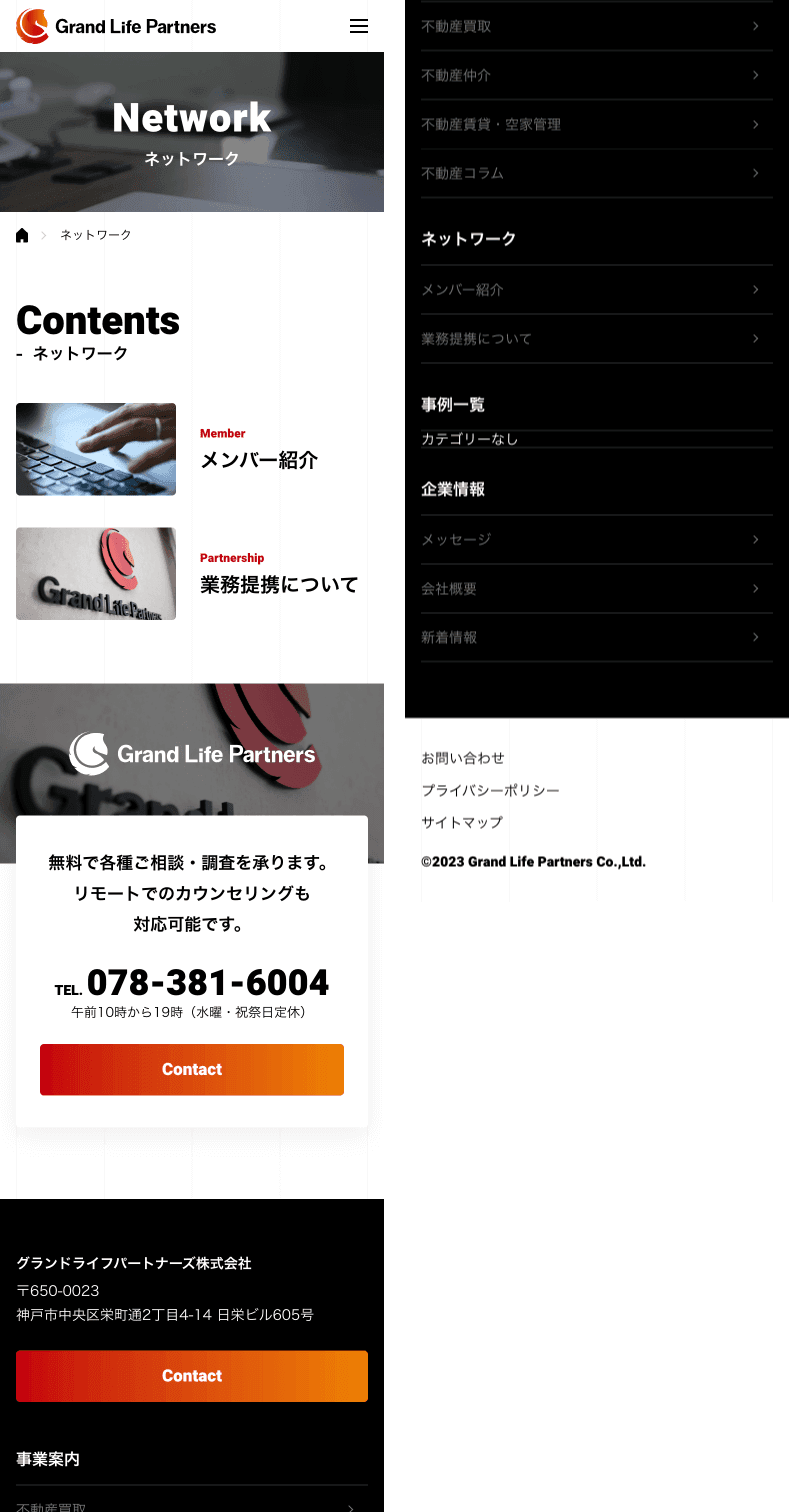
Task: View the プライバシーポリシー page
Action: coord(490,790)
